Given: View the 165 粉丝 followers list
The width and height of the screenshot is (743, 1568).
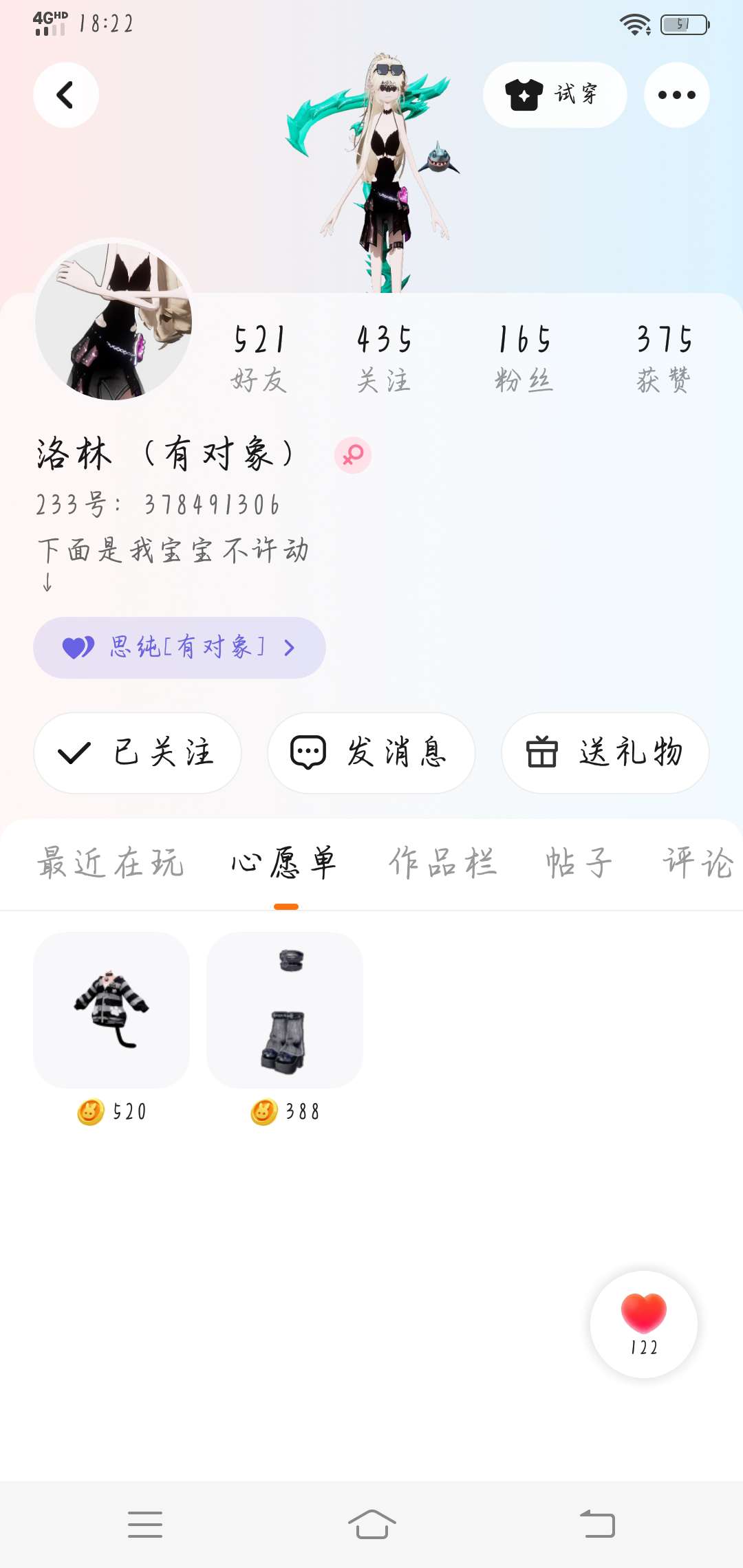Looking at the screenshot, I should pyautogui.click(x=524, y=358).
